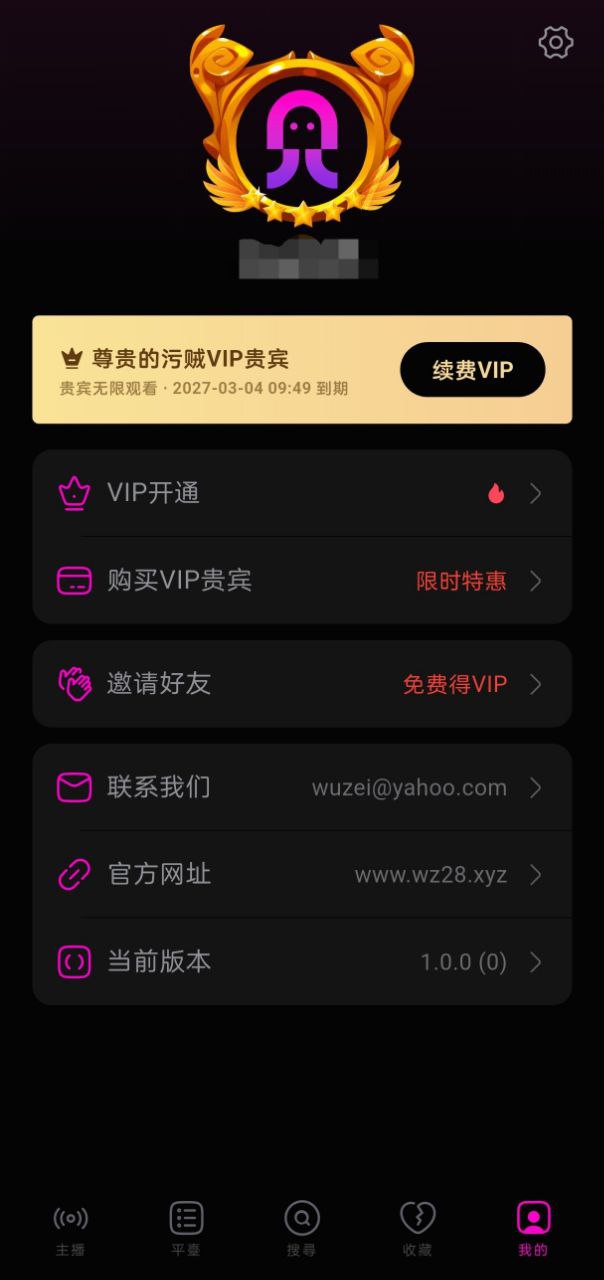604x1280 pixels.
Task: Open the 搜尋 search tab
Action: click(301, 1228)
